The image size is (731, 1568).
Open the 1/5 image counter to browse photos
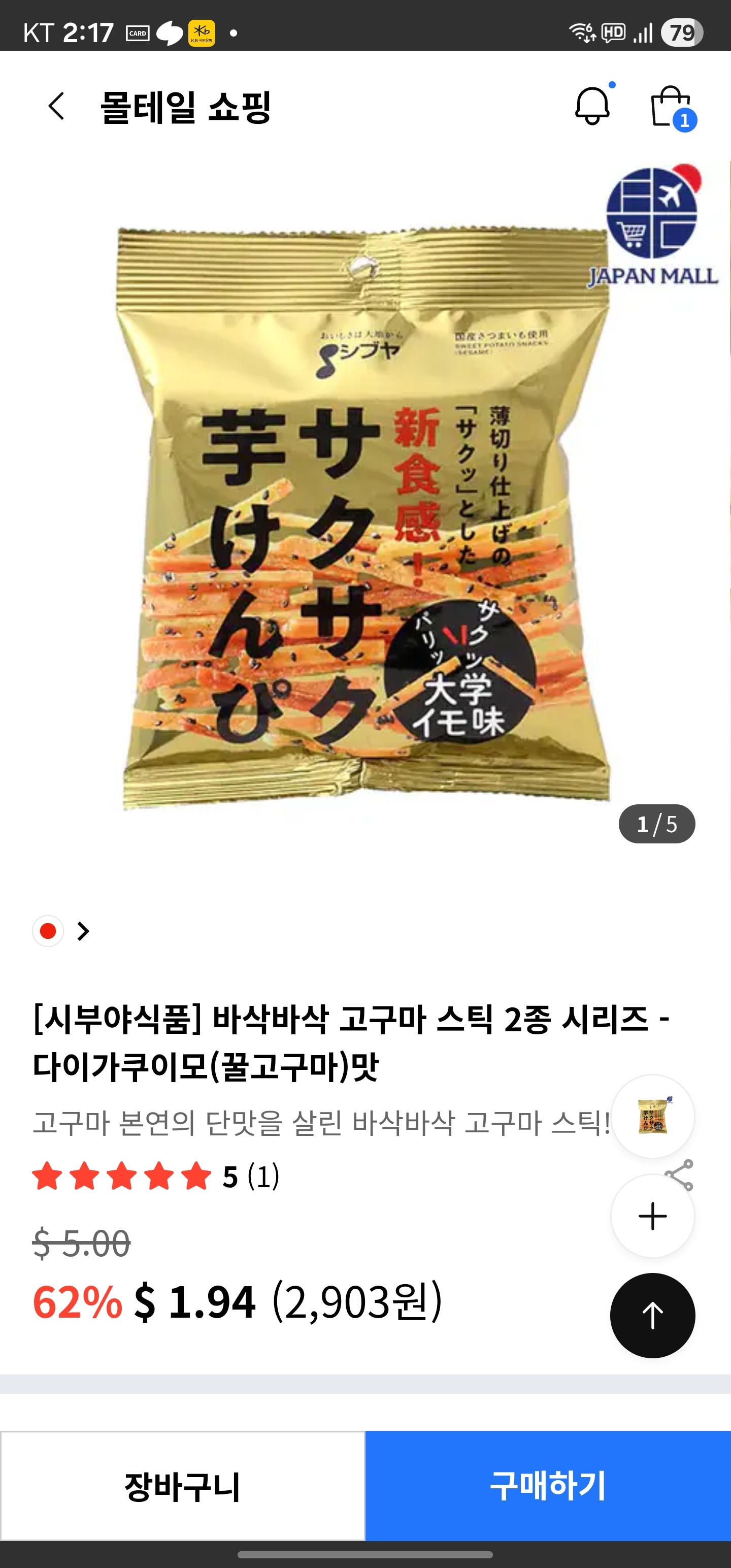(x=657, y=825)
